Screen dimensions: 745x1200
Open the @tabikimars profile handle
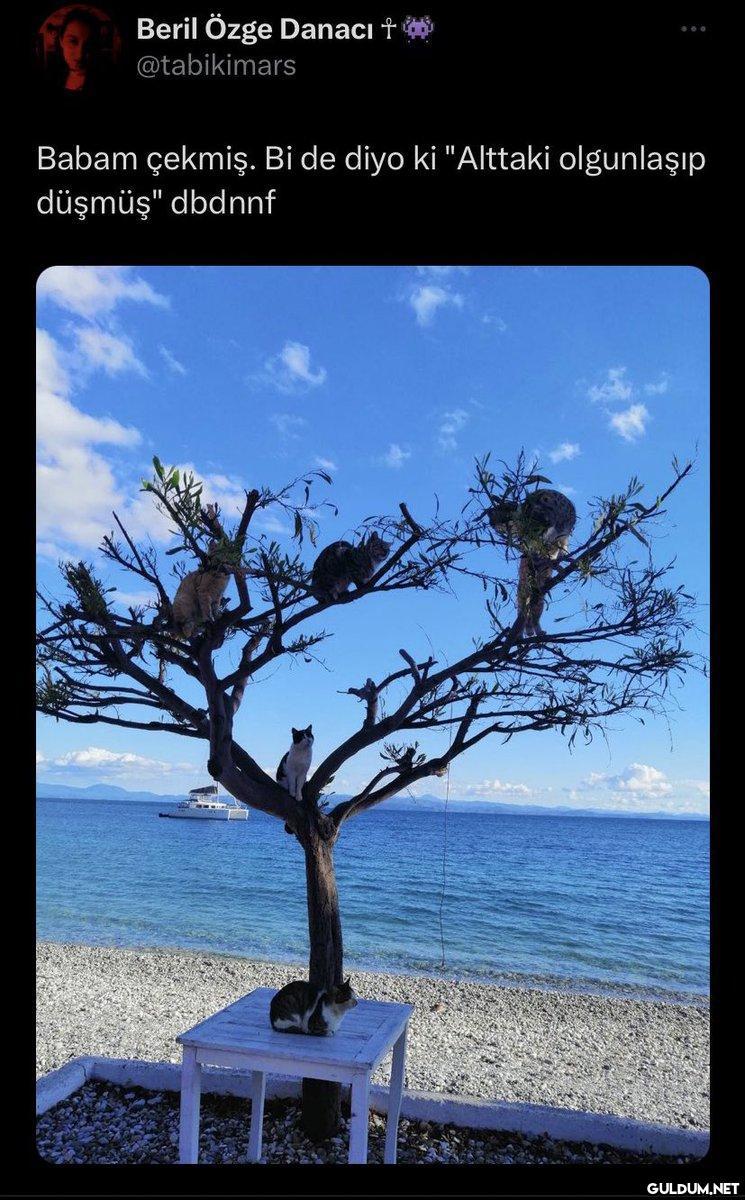(x=215, y=66)
